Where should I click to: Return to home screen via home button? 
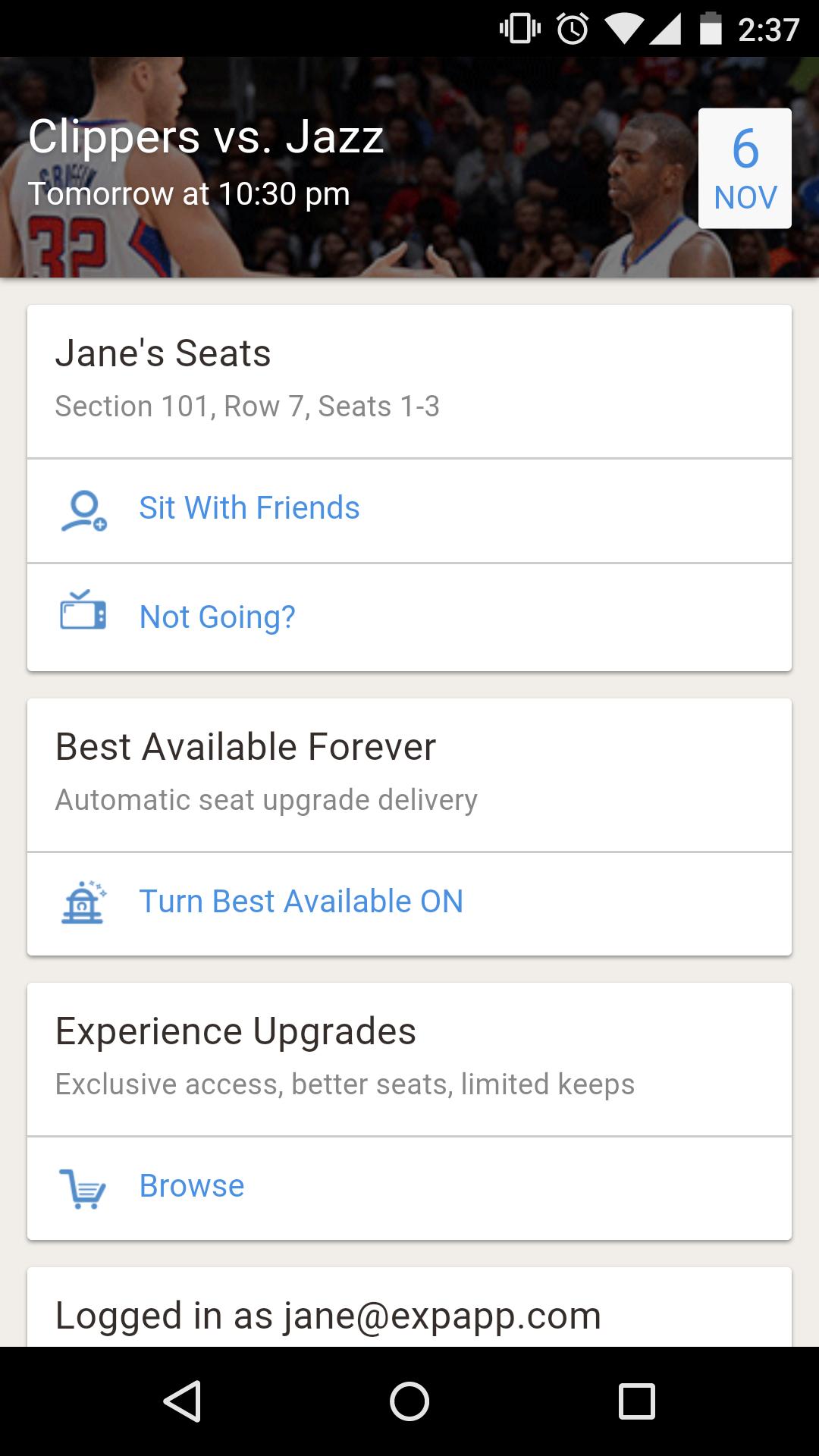click(x=409, y=1401)
